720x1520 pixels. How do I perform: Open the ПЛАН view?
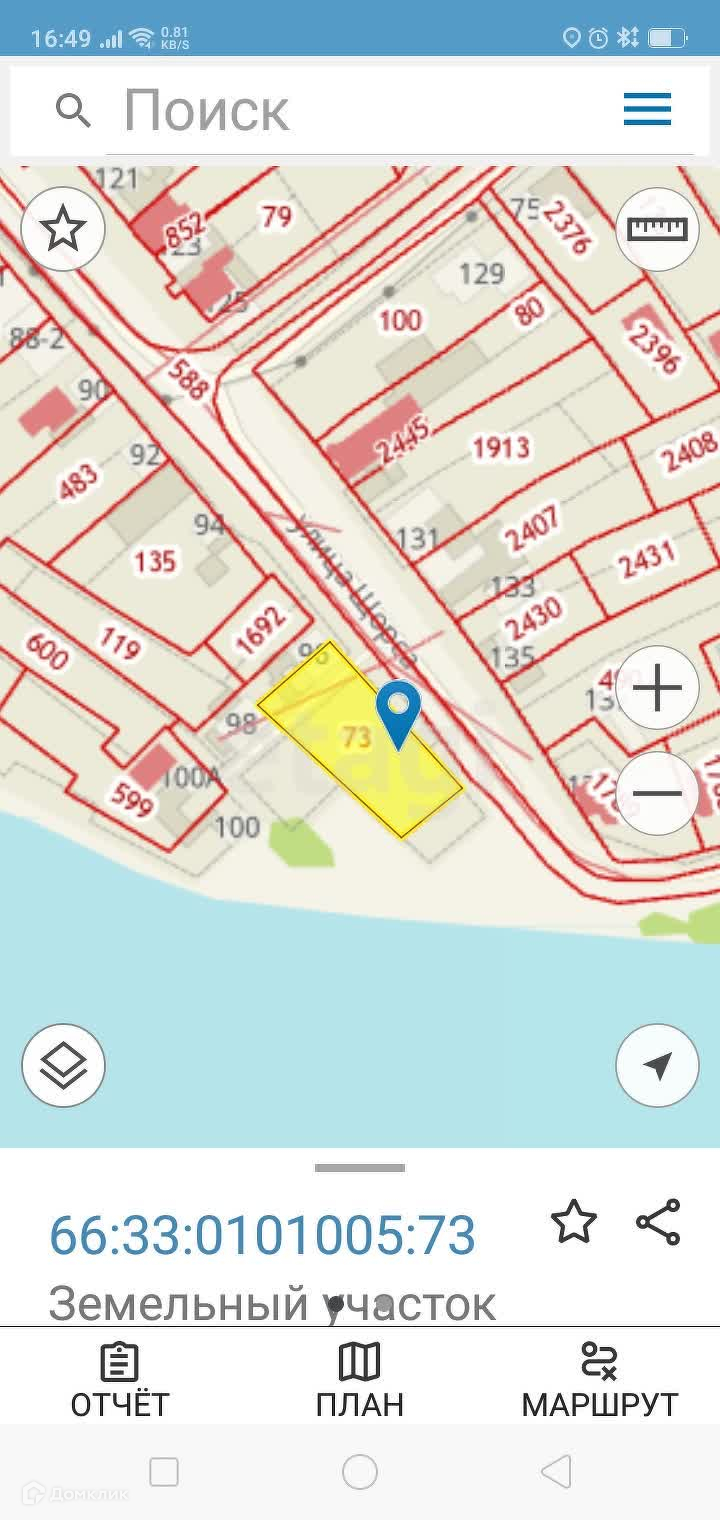(360, 1380)
